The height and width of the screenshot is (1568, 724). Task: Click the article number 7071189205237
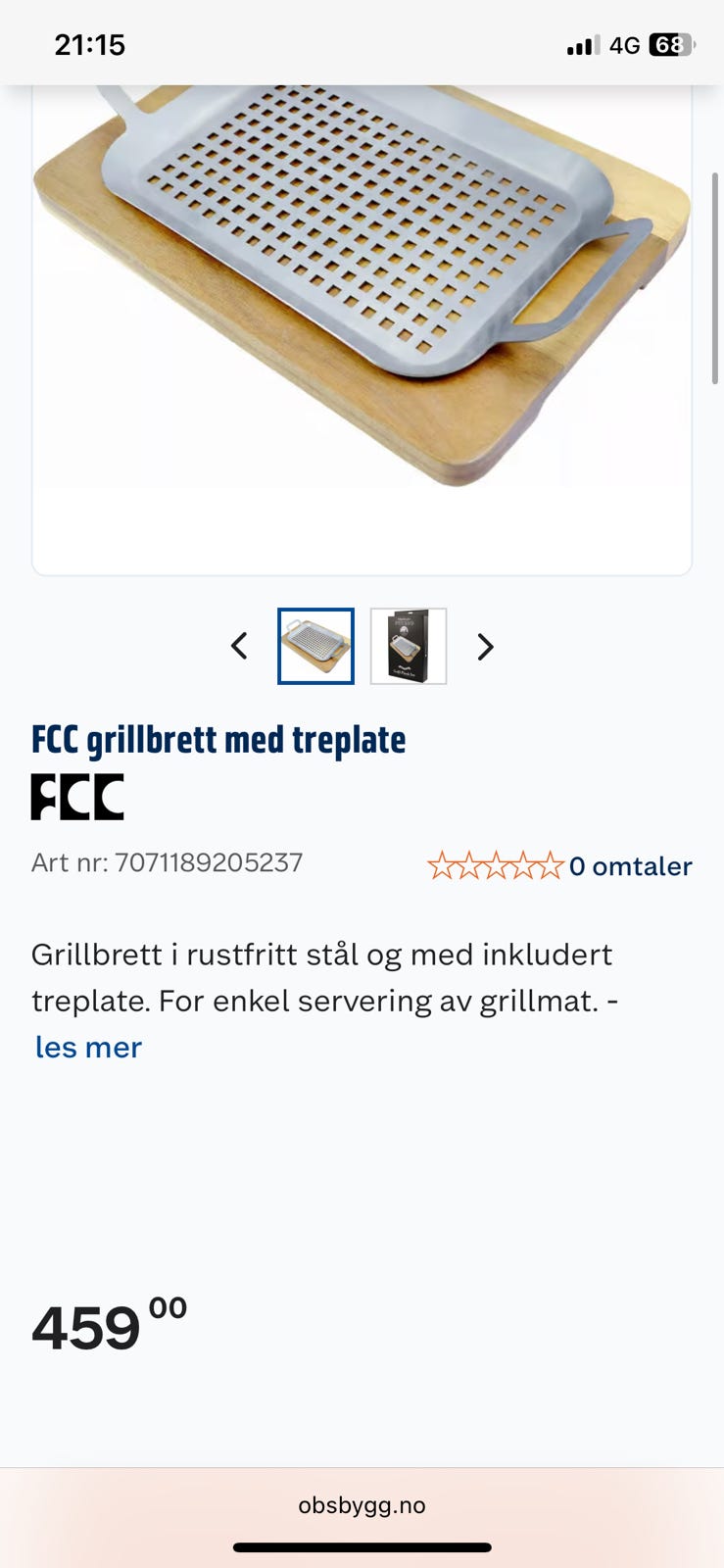point(167,862)
